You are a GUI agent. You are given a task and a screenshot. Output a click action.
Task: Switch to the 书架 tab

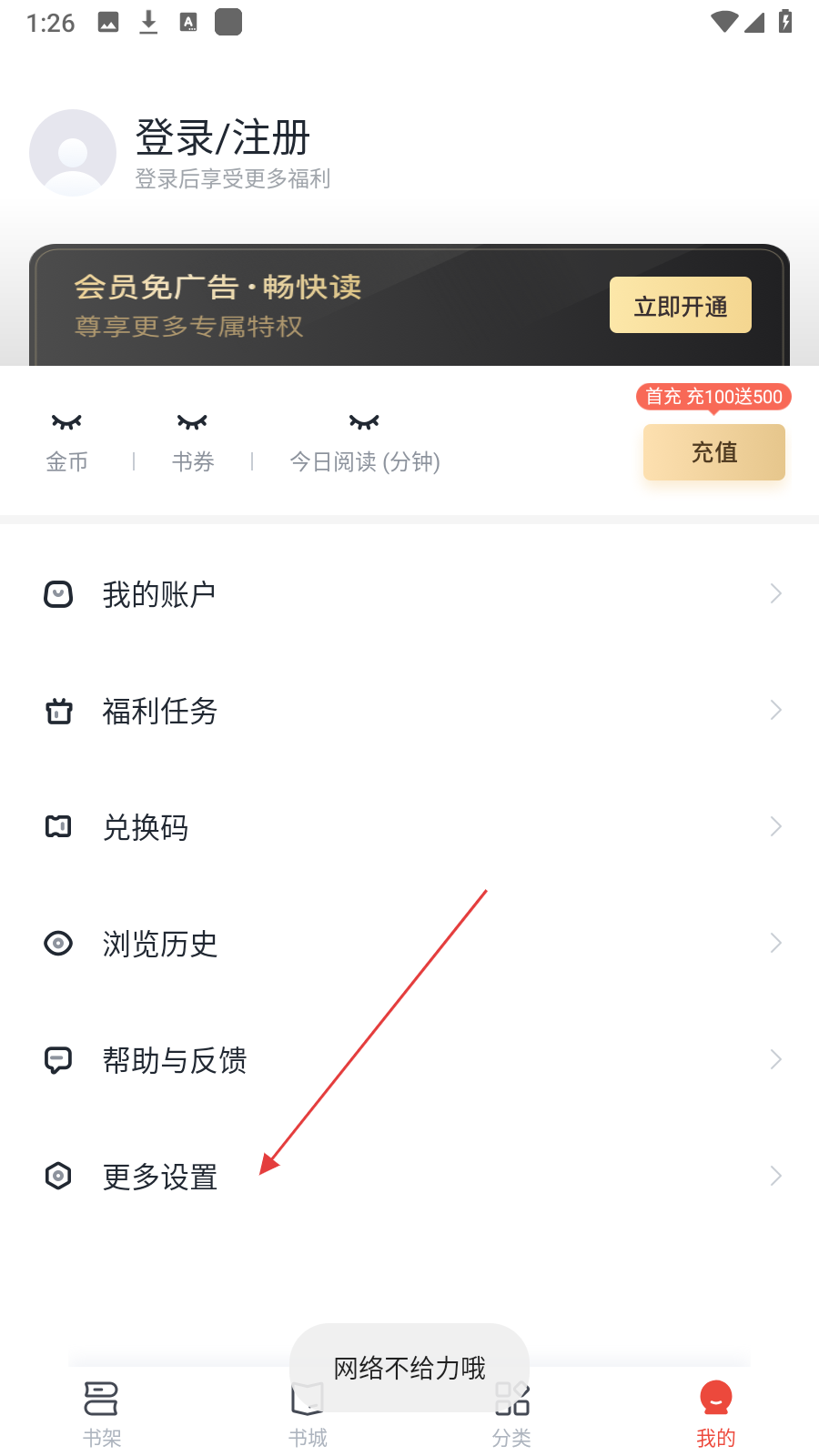102,1412
